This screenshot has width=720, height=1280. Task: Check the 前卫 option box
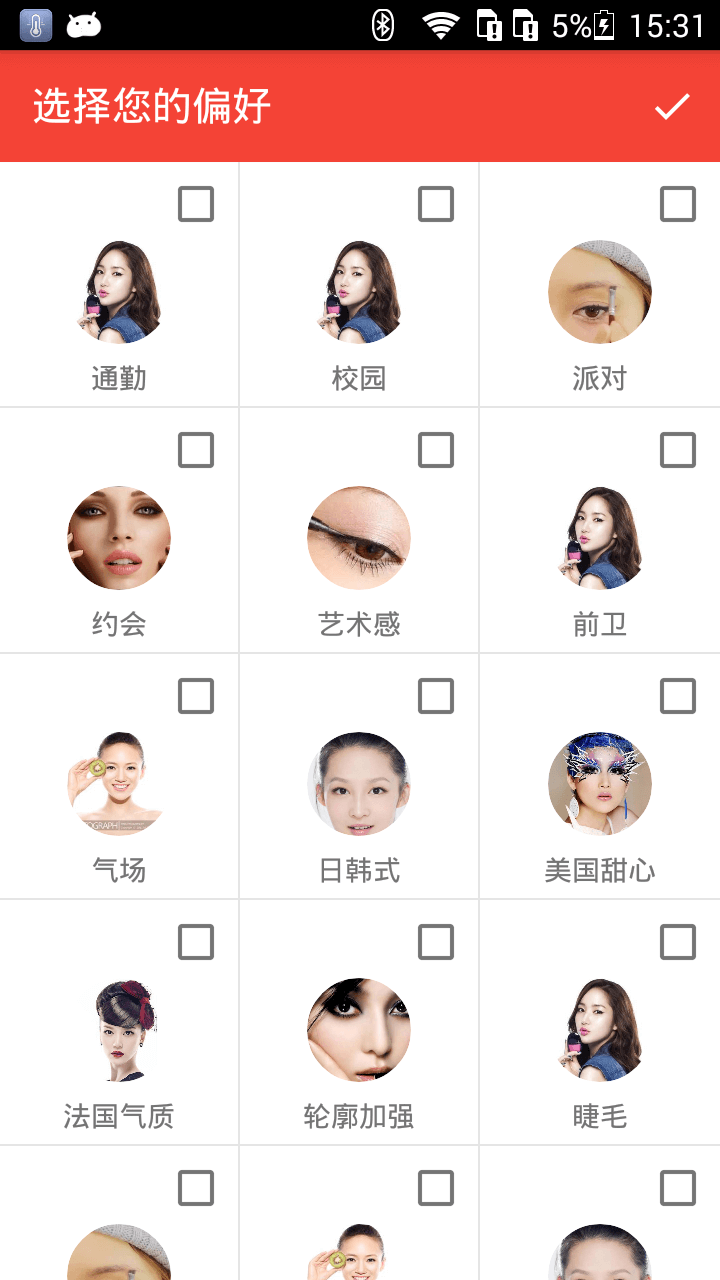(678, 450)
